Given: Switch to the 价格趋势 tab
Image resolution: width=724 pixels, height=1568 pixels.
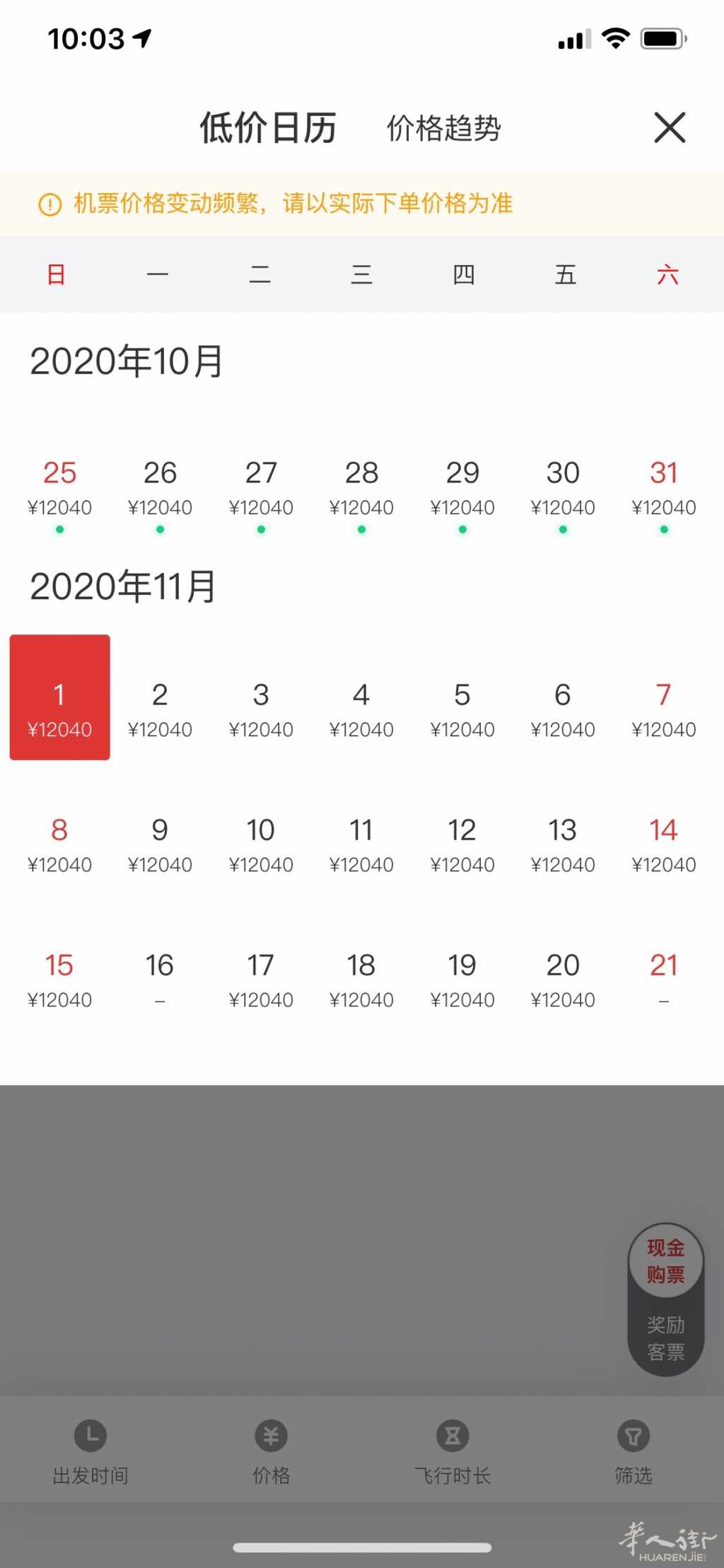Looking at the screenshot, I should click(443, 129).
